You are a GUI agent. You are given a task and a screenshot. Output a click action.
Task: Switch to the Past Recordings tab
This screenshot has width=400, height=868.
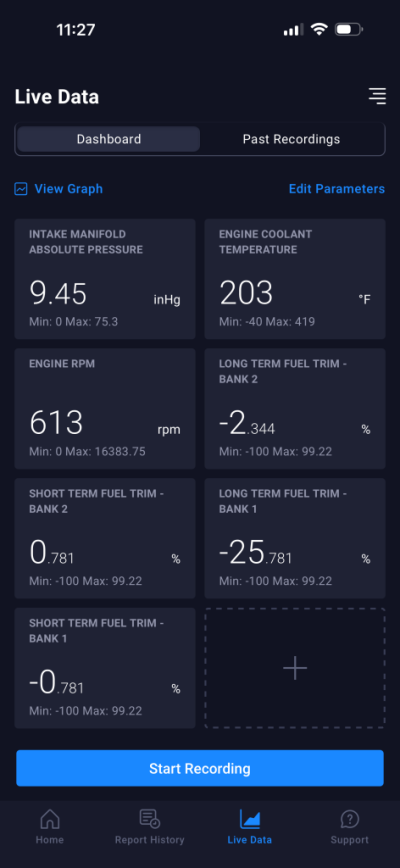tap(292, 139)
